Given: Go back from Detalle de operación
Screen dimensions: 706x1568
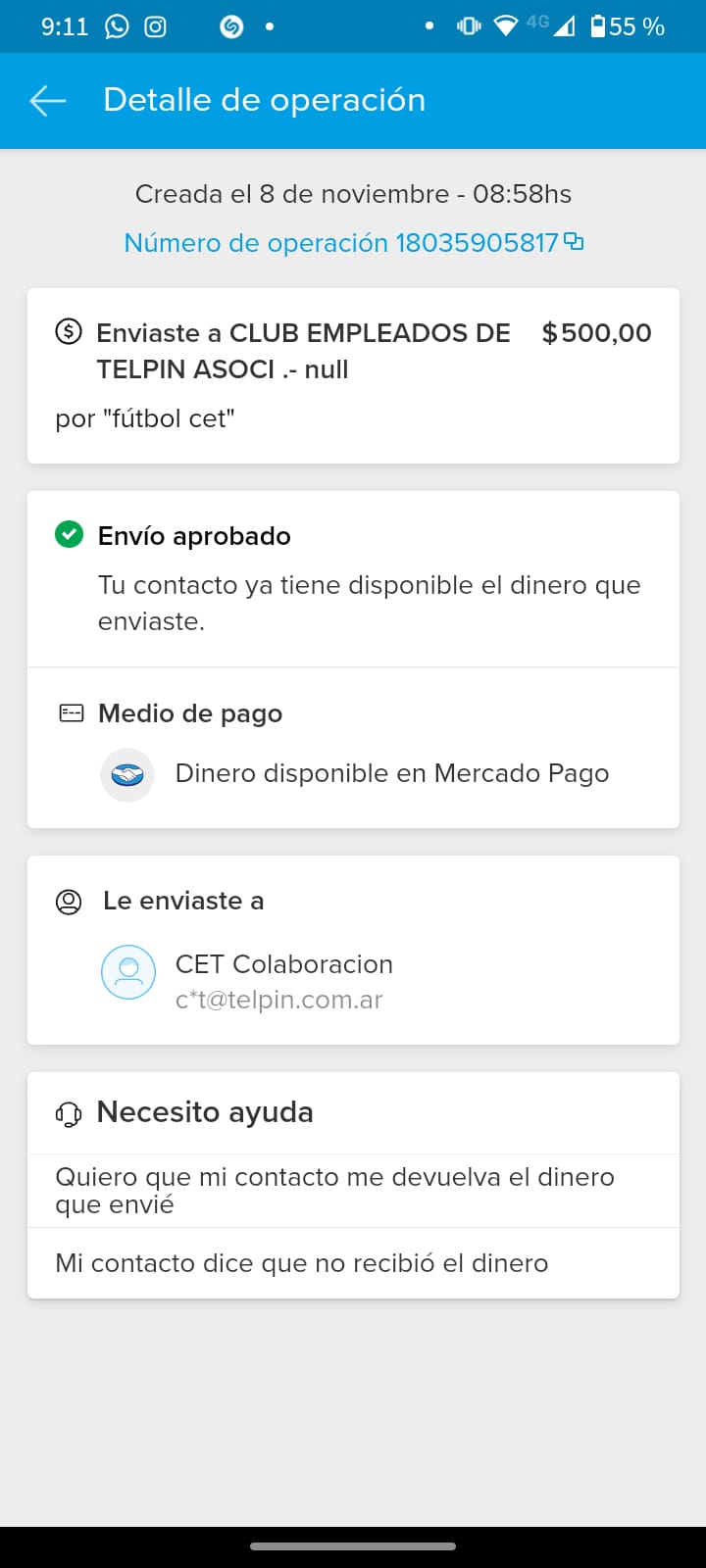Looking at the screenshot, I should coord(47,100).
